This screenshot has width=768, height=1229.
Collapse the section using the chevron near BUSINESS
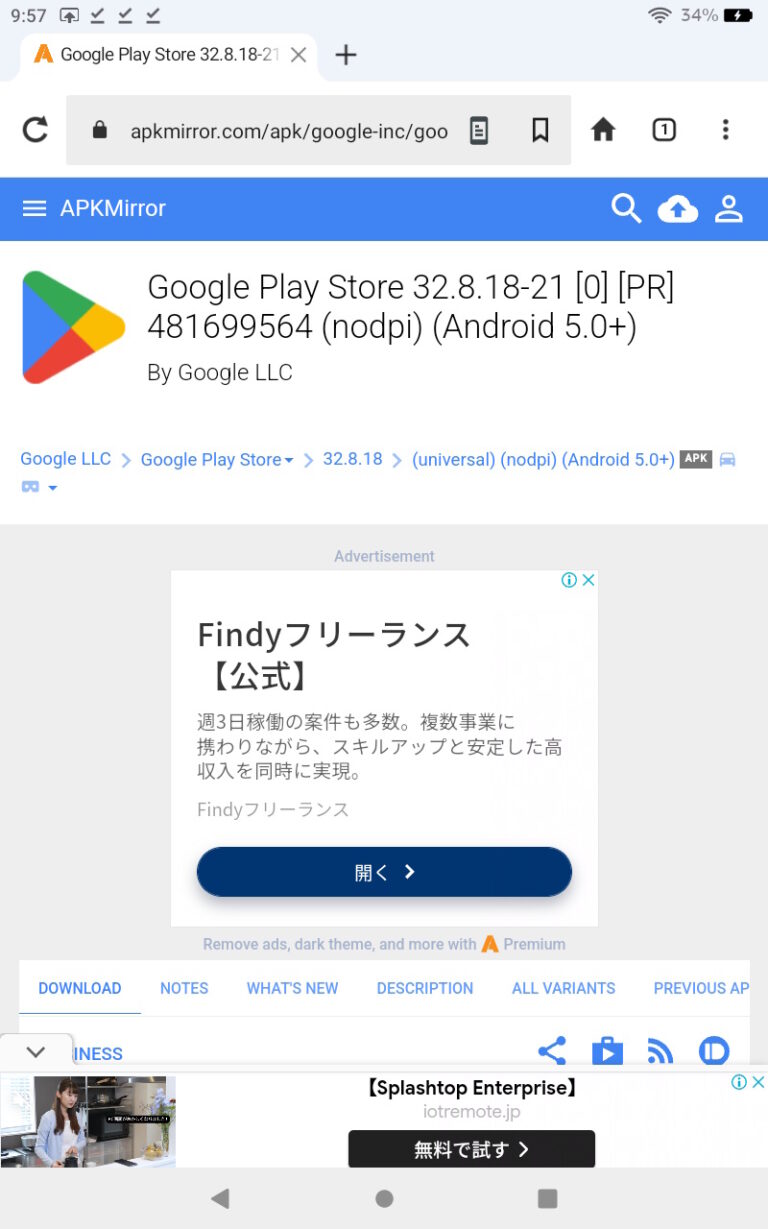point(36,1051)
